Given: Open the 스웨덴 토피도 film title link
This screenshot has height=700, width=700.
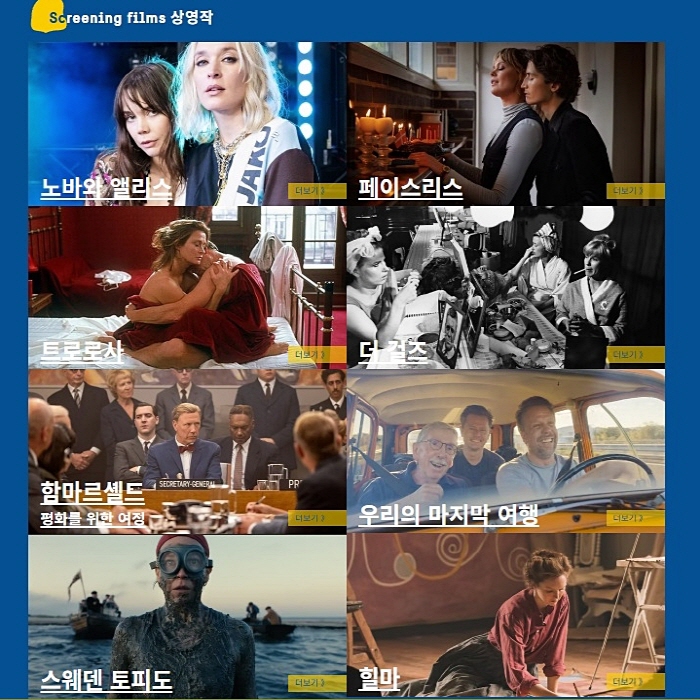Looking at the screenshot, I should 106,680.
